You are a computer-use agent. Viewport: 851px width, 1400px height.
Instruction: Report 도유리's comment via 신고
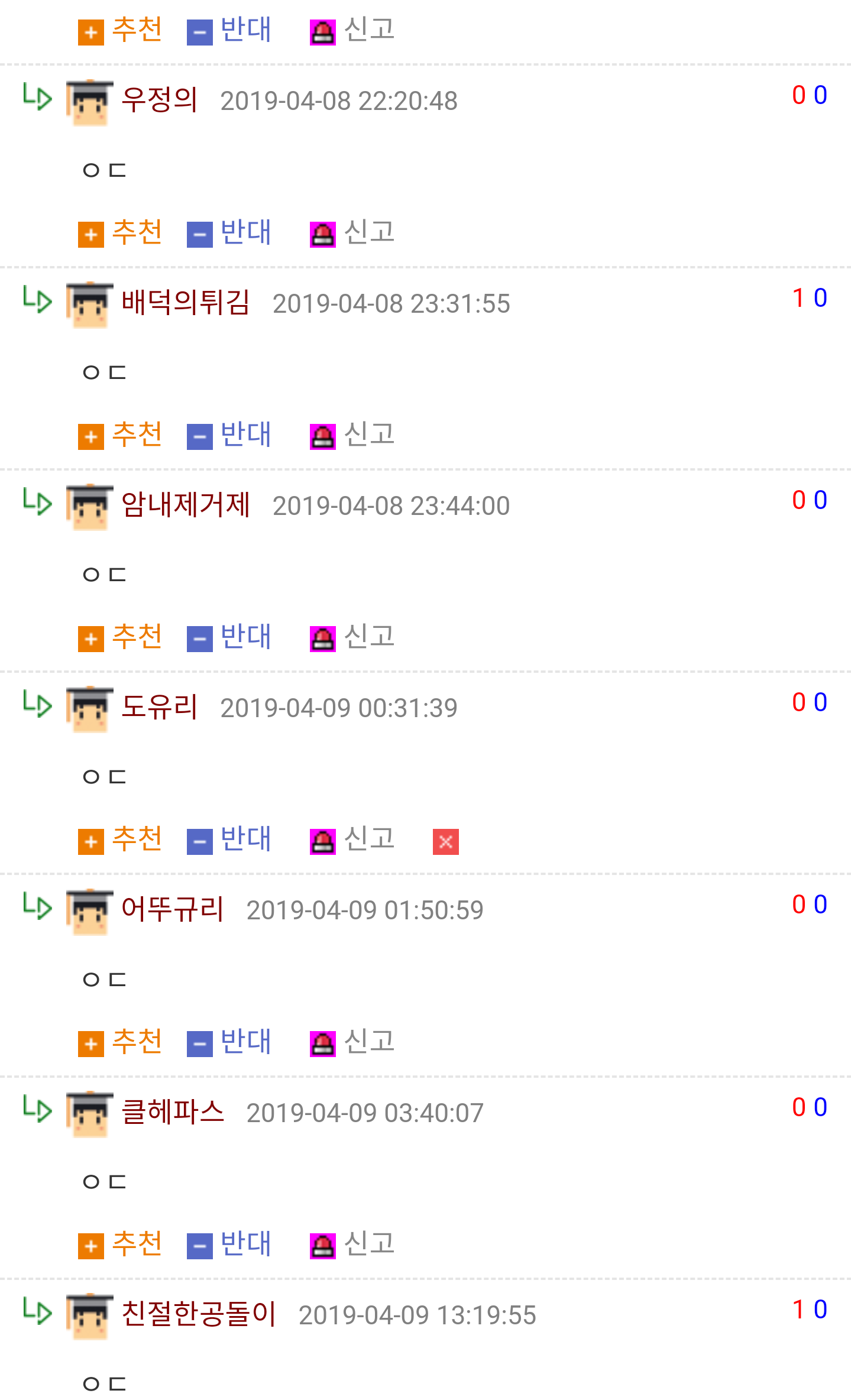[x=352, y=840]
